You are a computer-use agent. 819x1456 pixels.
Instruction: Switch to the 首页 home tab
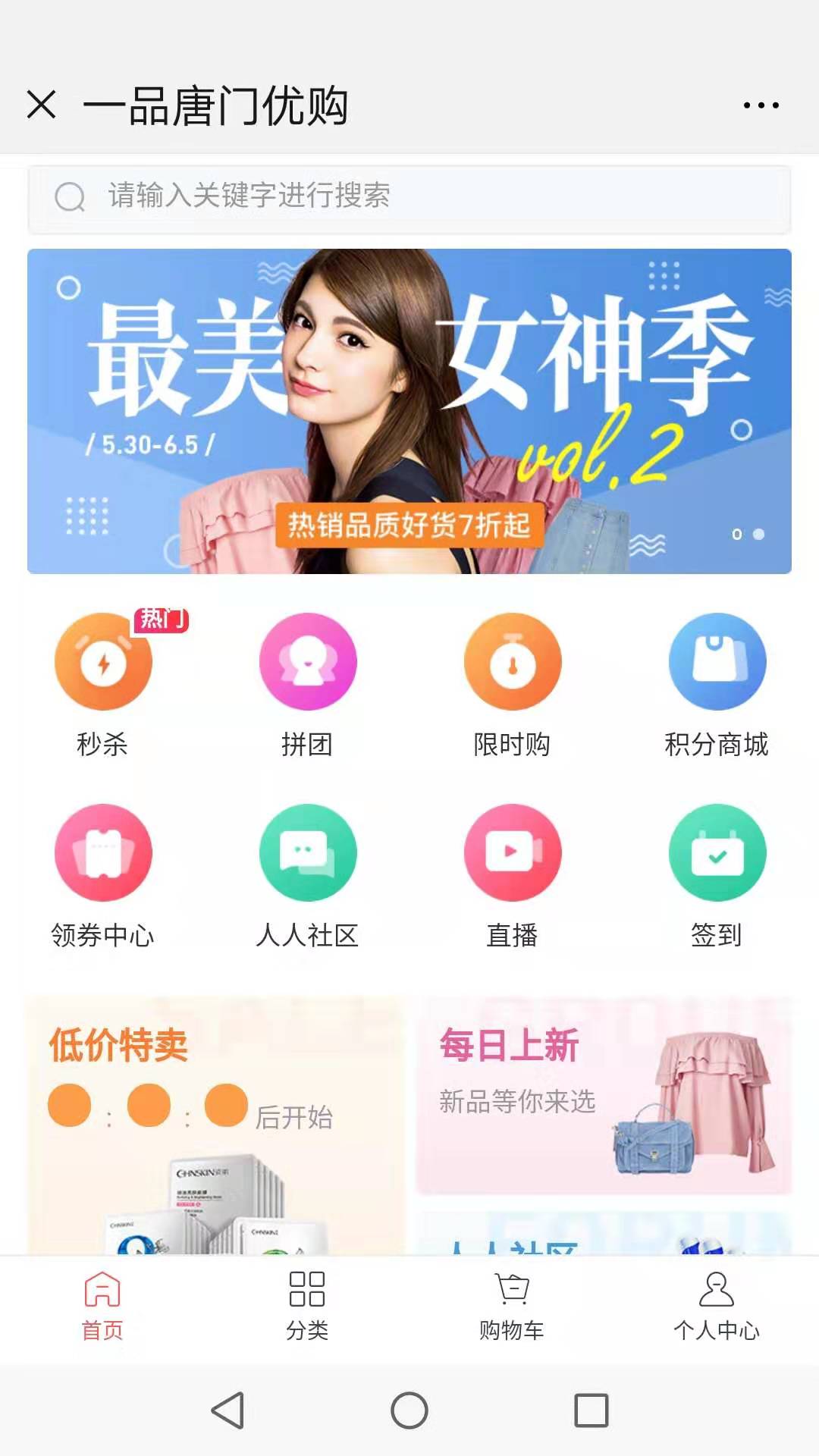[102, 1305]
